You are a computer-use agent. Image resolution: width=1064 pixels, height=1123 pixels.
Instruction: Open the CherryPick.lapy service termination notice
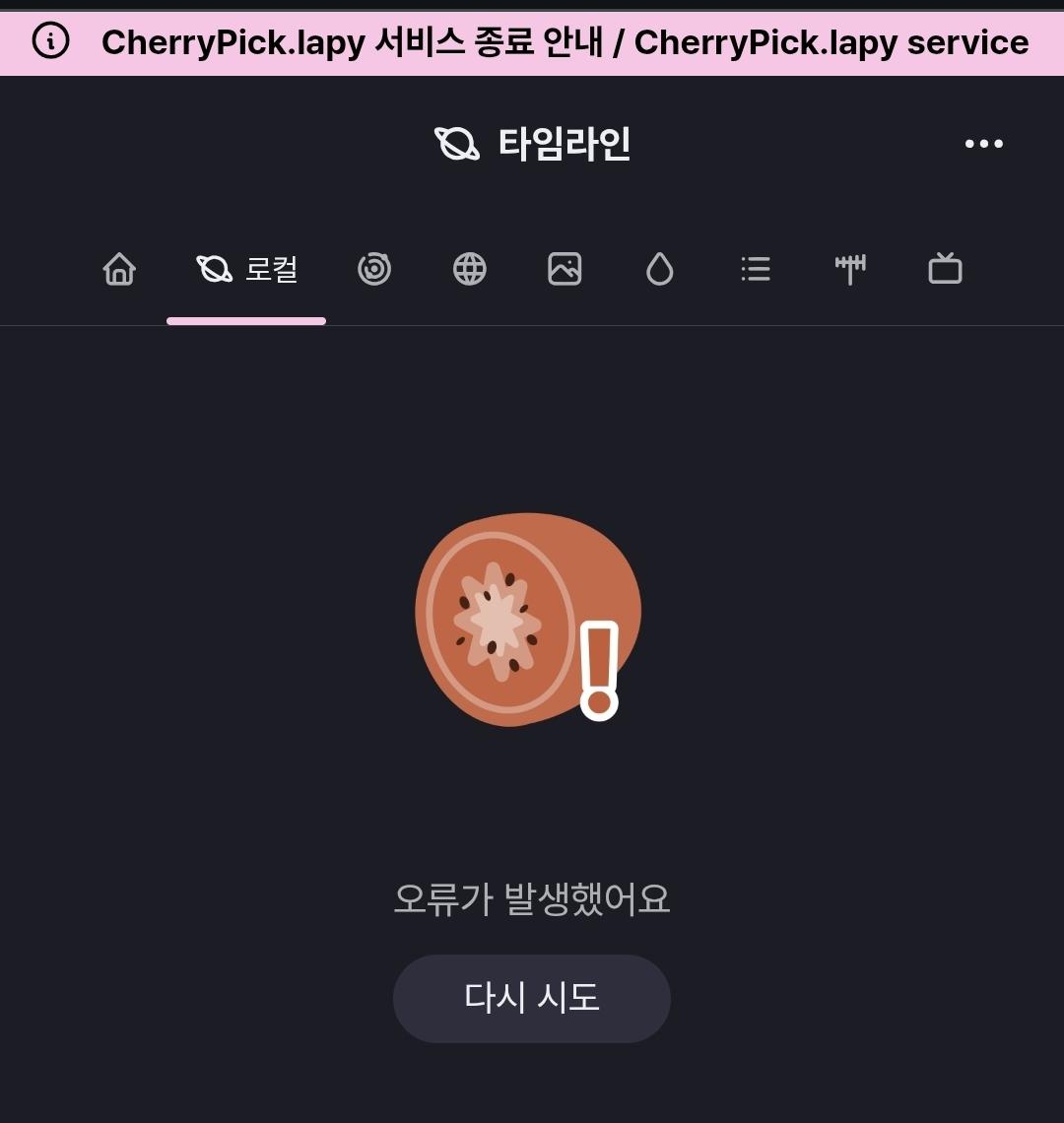pos(565,42)
